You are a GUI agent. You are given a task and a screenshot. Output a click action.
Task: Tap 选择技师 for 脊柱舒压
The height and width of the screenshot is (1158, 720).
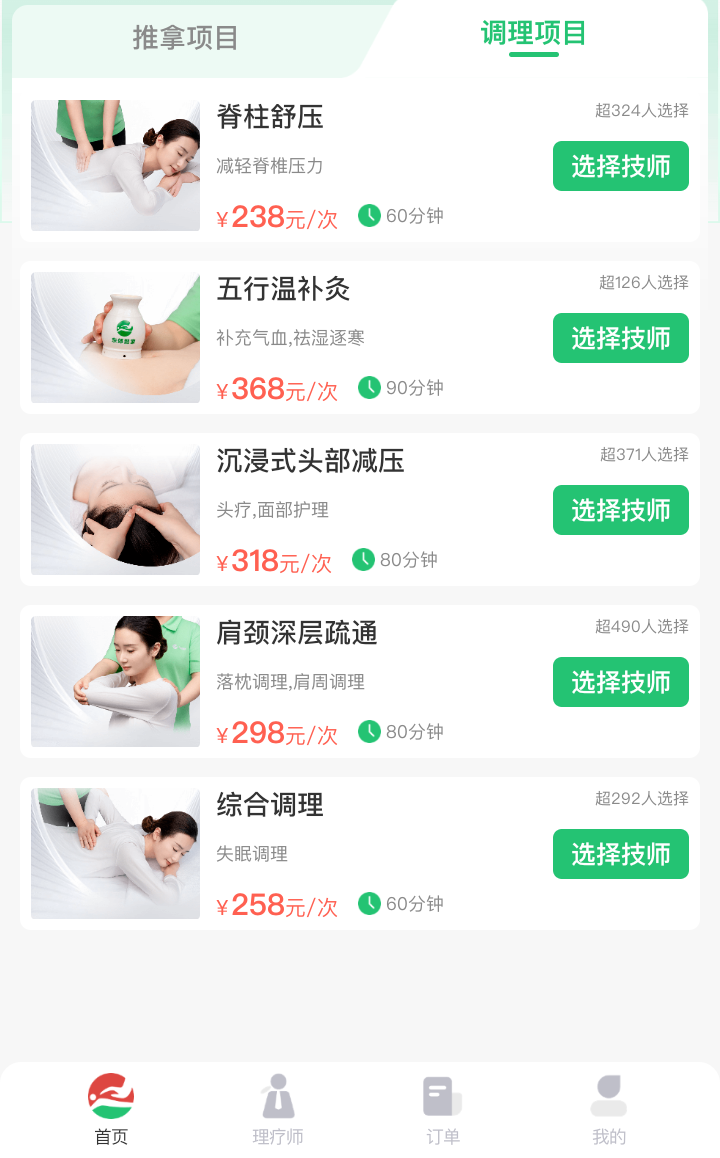click(x=620, y=166)
